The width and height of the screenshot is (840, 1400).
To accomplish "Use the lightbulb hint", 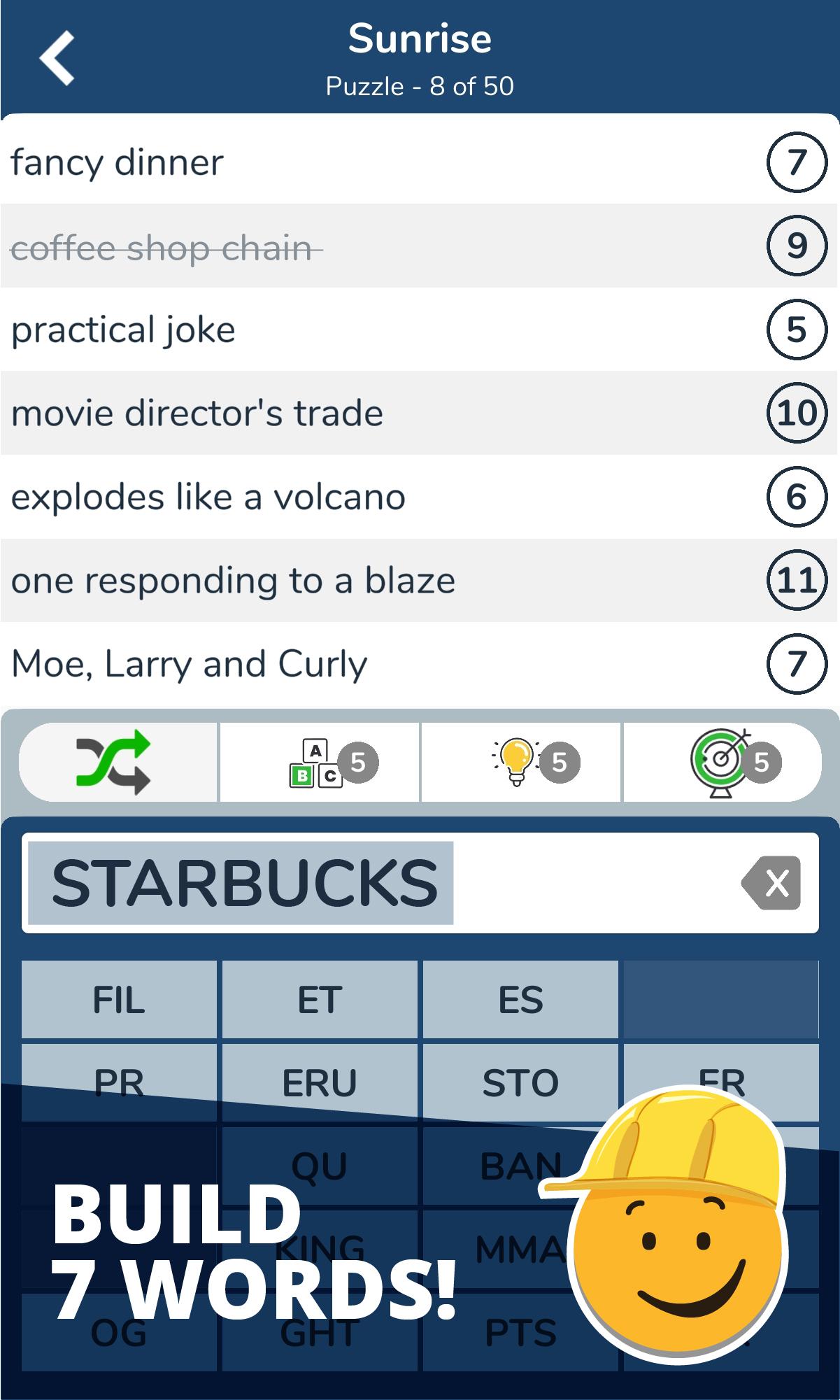I will (x=520, y=762).
